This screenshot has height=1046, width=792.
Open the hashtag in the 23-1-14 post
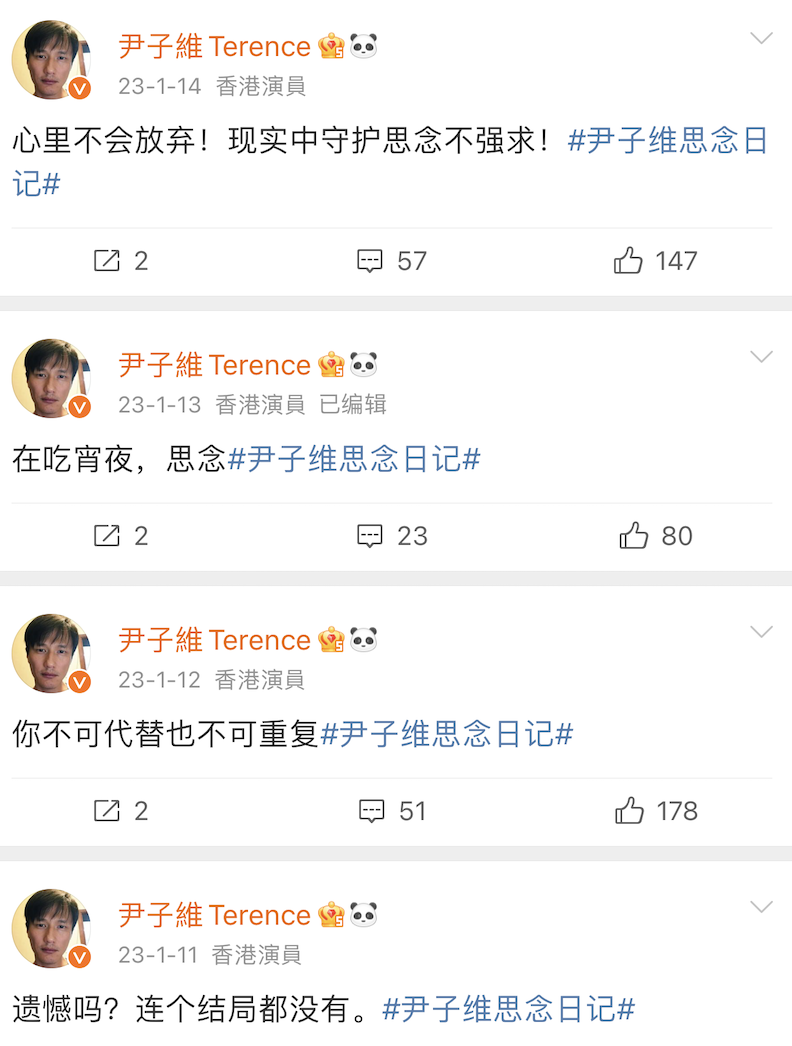(667, 141)
